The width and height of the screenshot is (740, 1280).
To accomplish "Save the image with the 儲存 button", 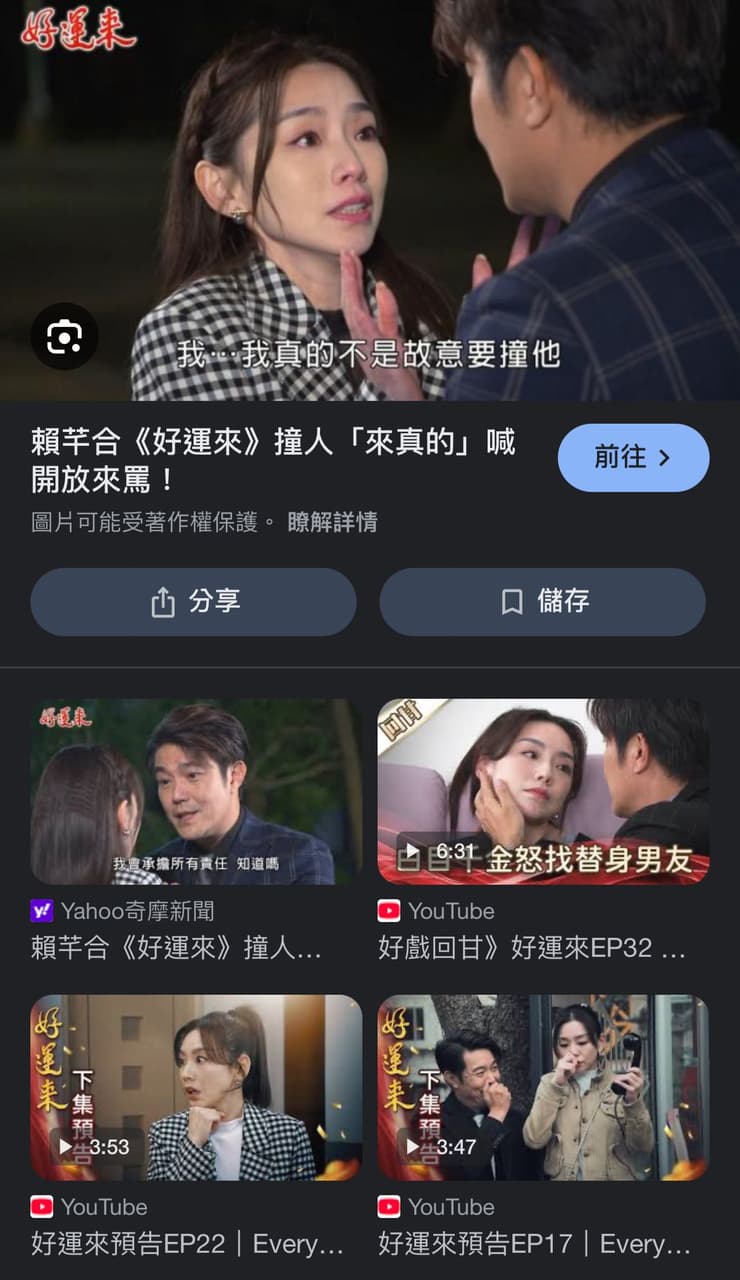I will (x=542, y=602).
